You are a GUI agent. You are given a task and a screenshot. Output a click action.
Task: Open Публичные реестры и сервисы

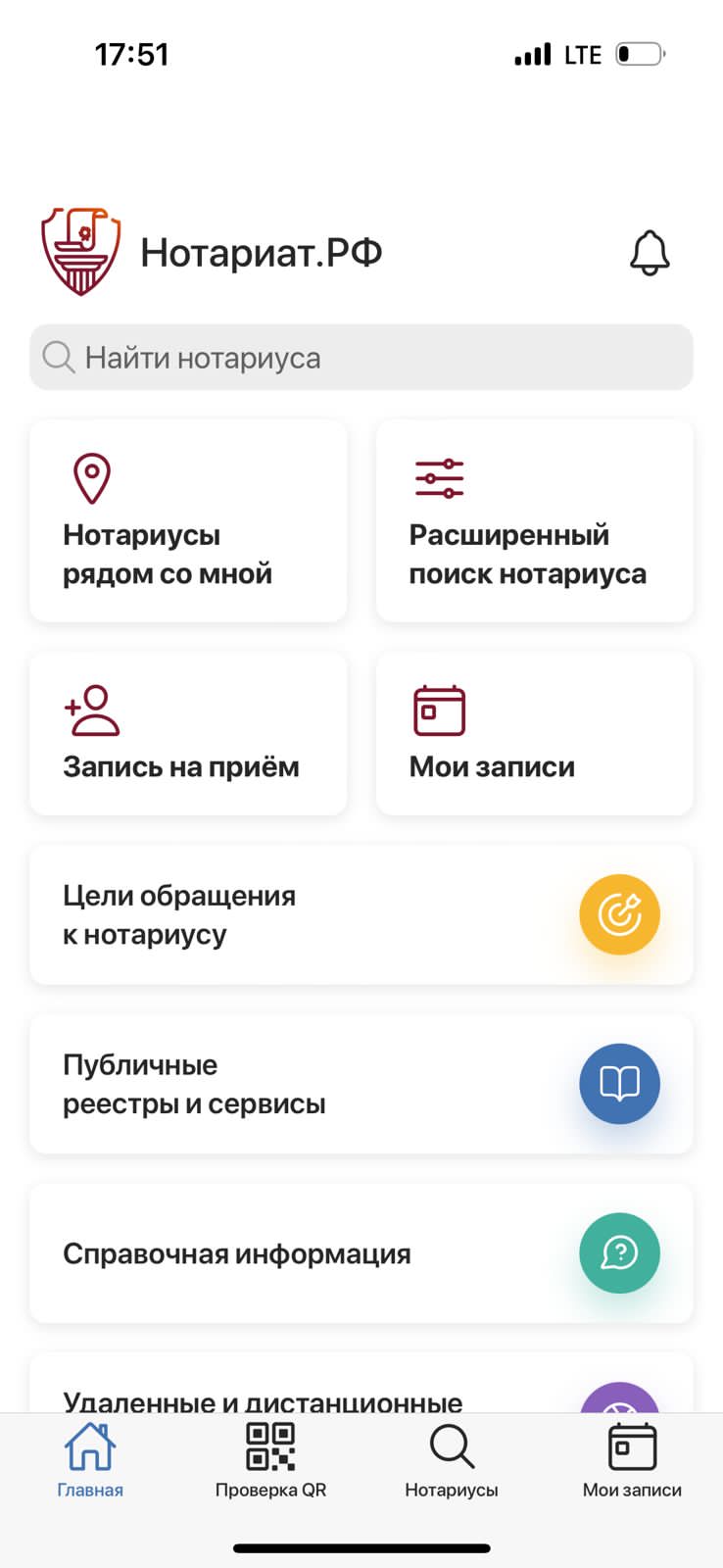click(361, 1084)
